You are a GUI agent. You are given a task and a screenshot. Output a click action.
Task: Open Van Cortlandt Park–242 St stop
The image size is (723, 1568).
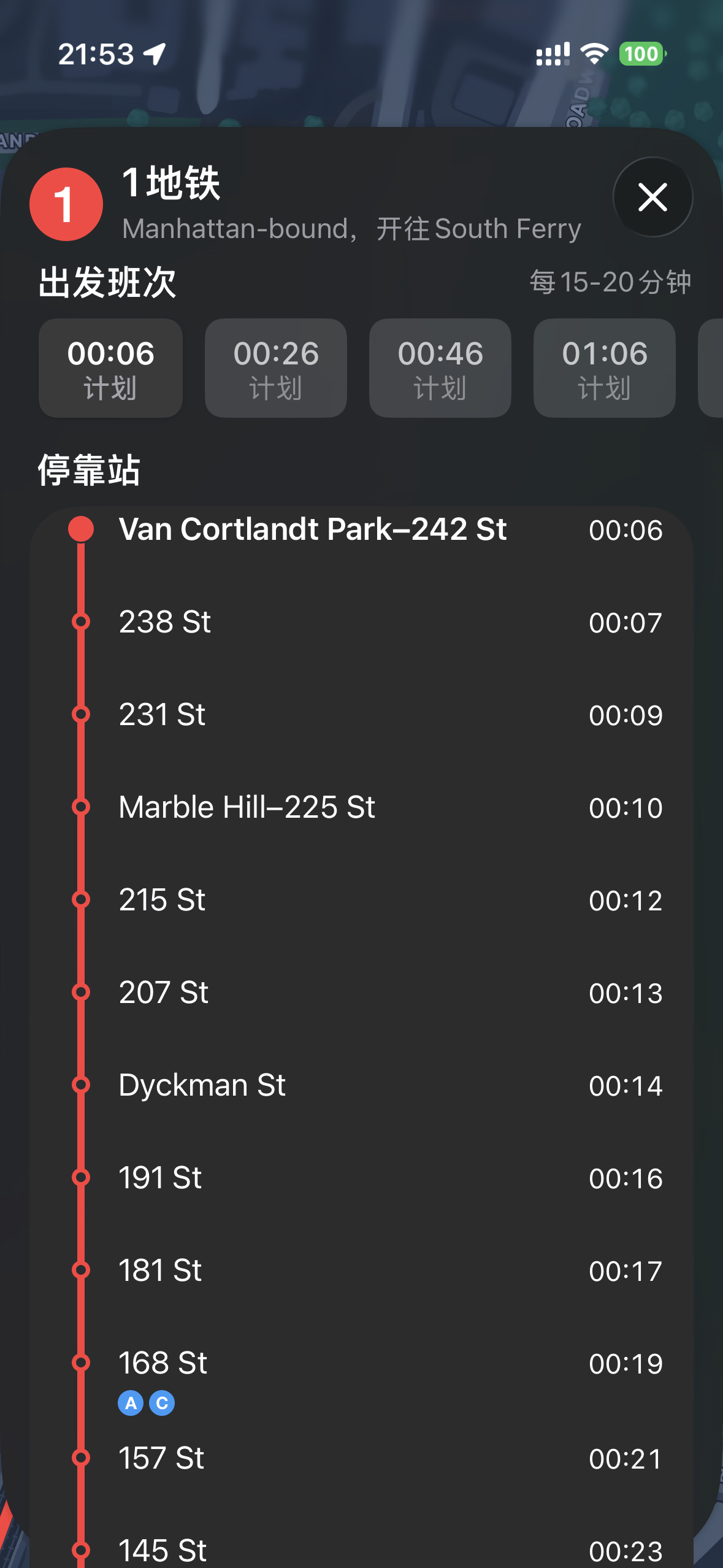[x=313, y=529]
